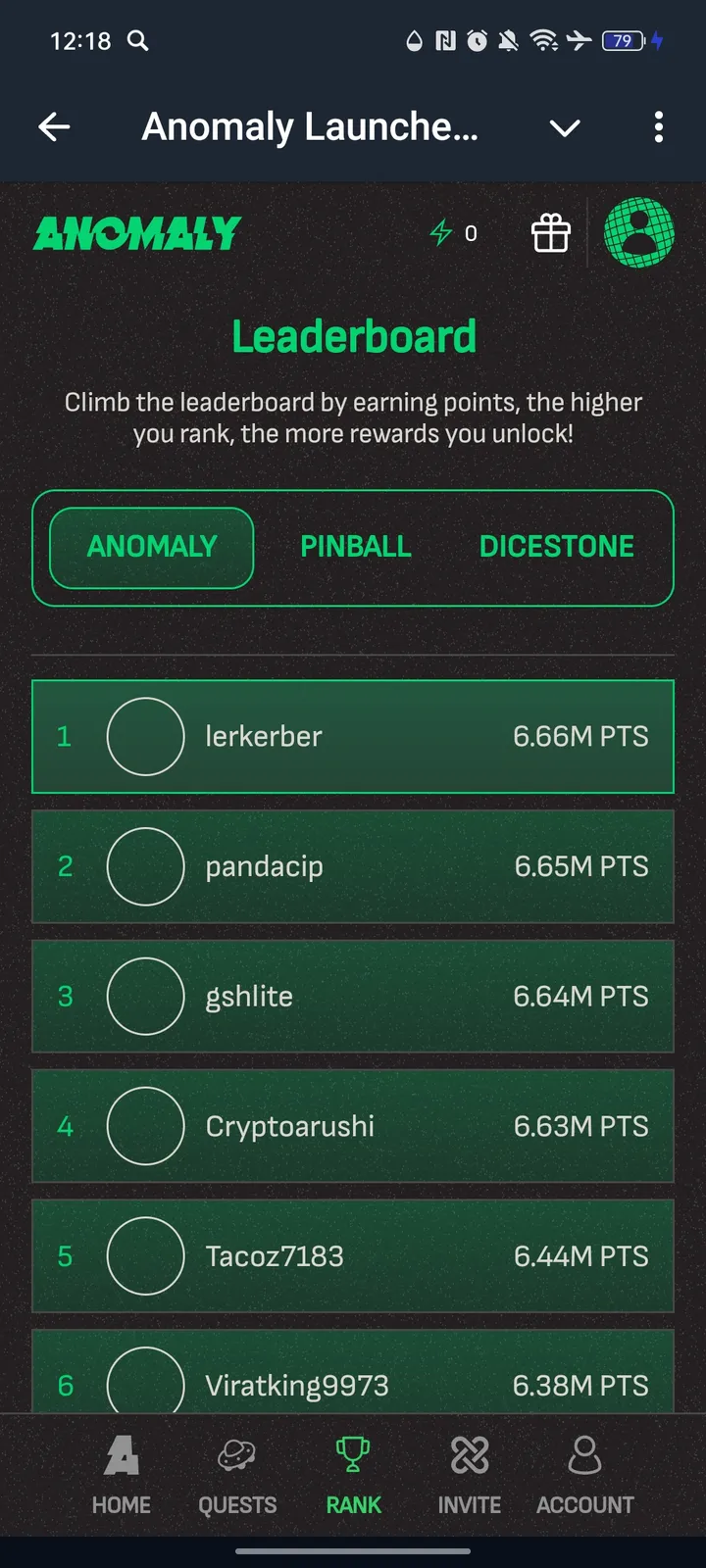Open lerkerber's leaderboard entry

pos(353,737)
